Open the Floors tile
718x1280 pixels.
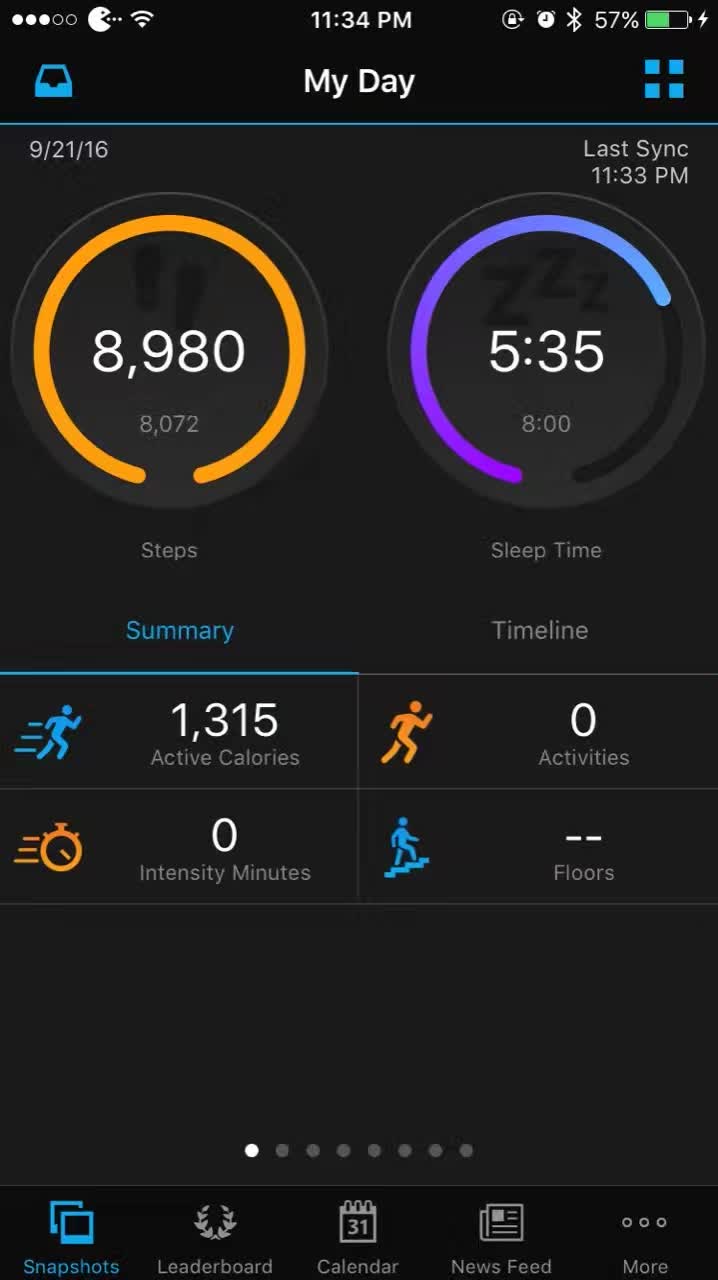538,847
